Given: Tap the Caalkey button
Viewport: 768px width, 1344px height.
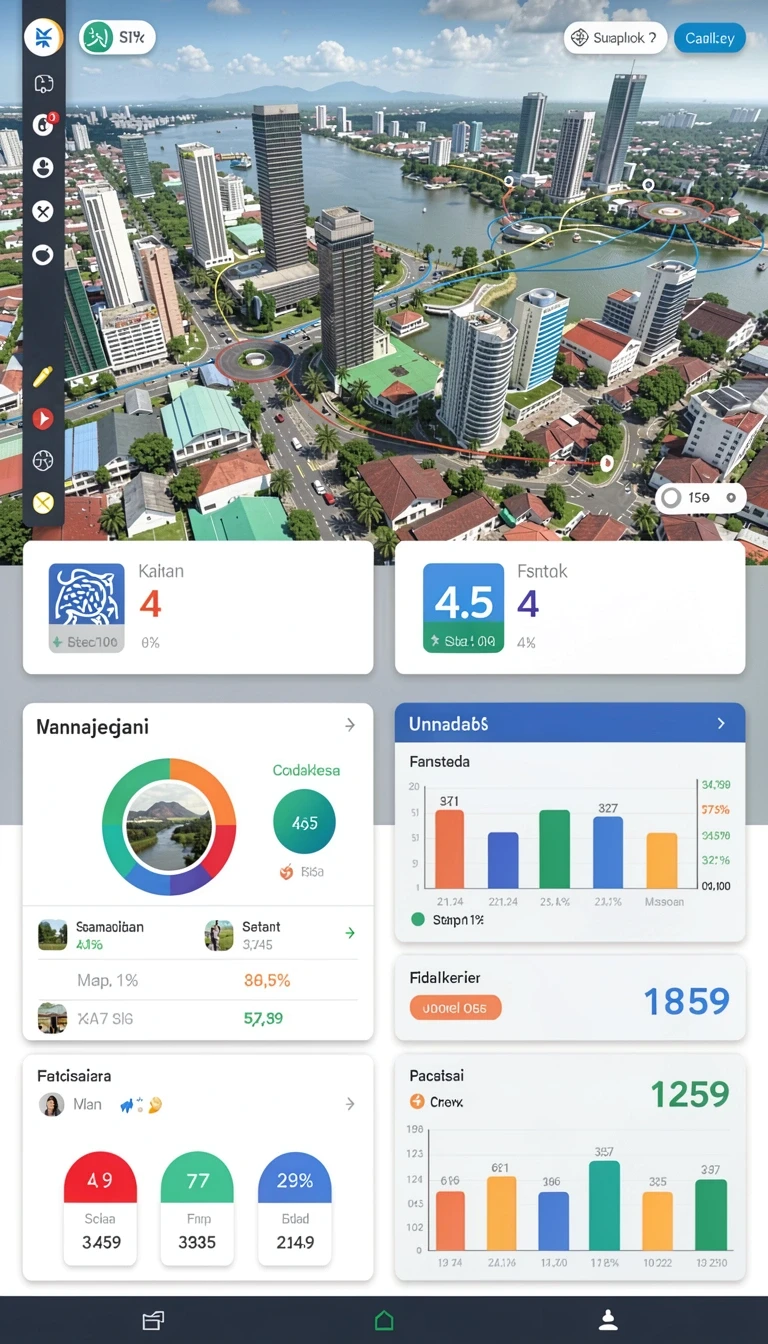Looking at the screenshot, I should [709, 39].
